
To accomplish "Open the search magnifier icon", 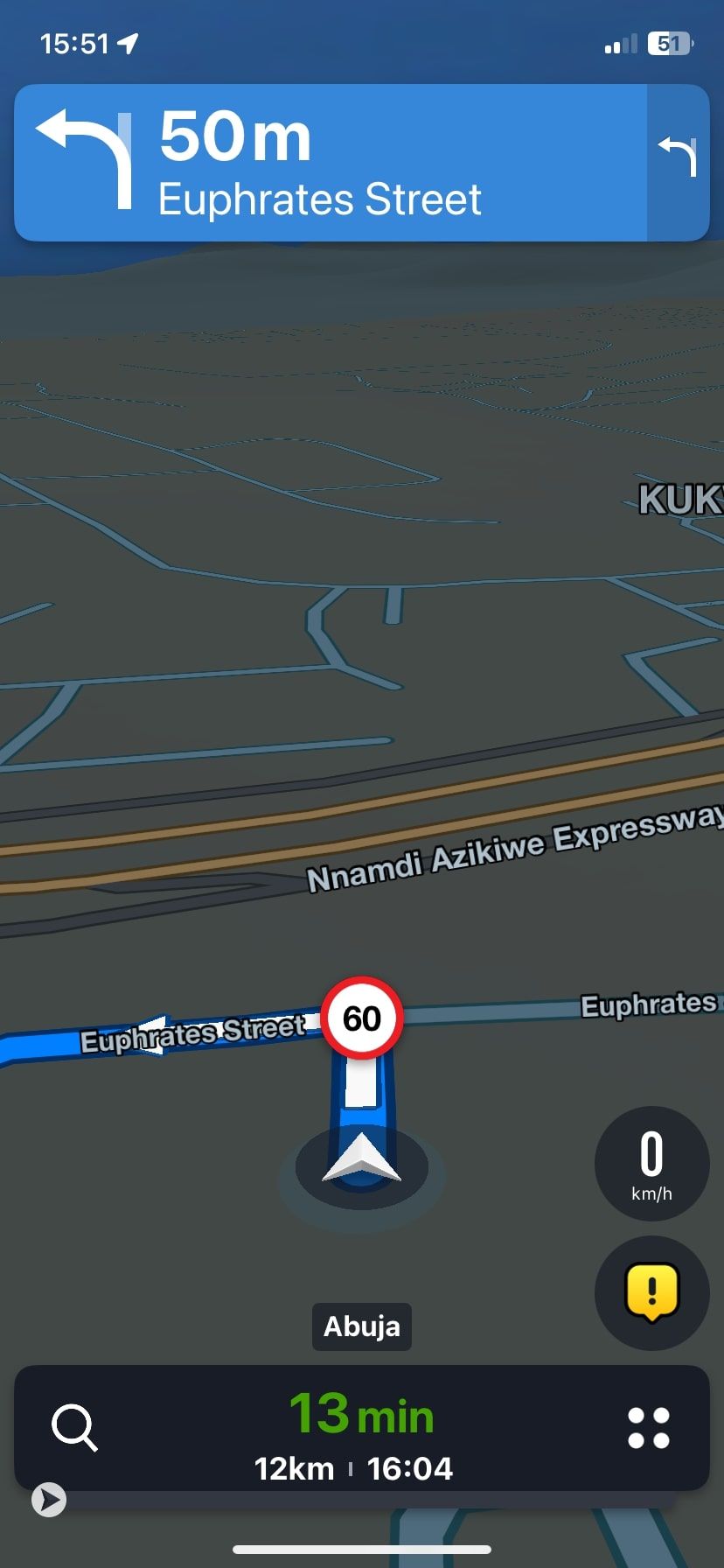I will click(x=74, y=1429).
